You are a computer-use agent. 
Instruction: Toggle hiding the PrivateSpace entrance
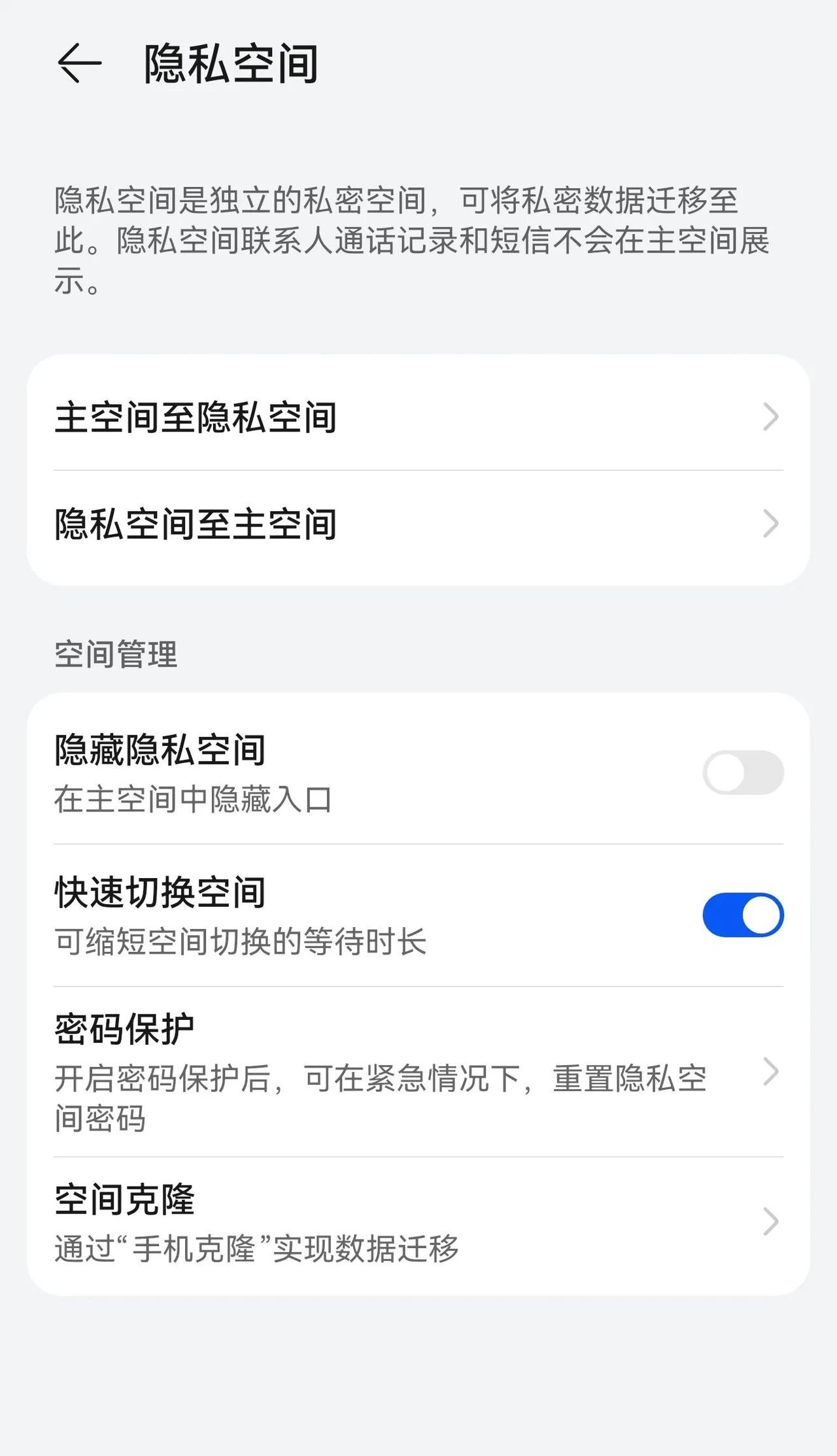coord(745,773)
